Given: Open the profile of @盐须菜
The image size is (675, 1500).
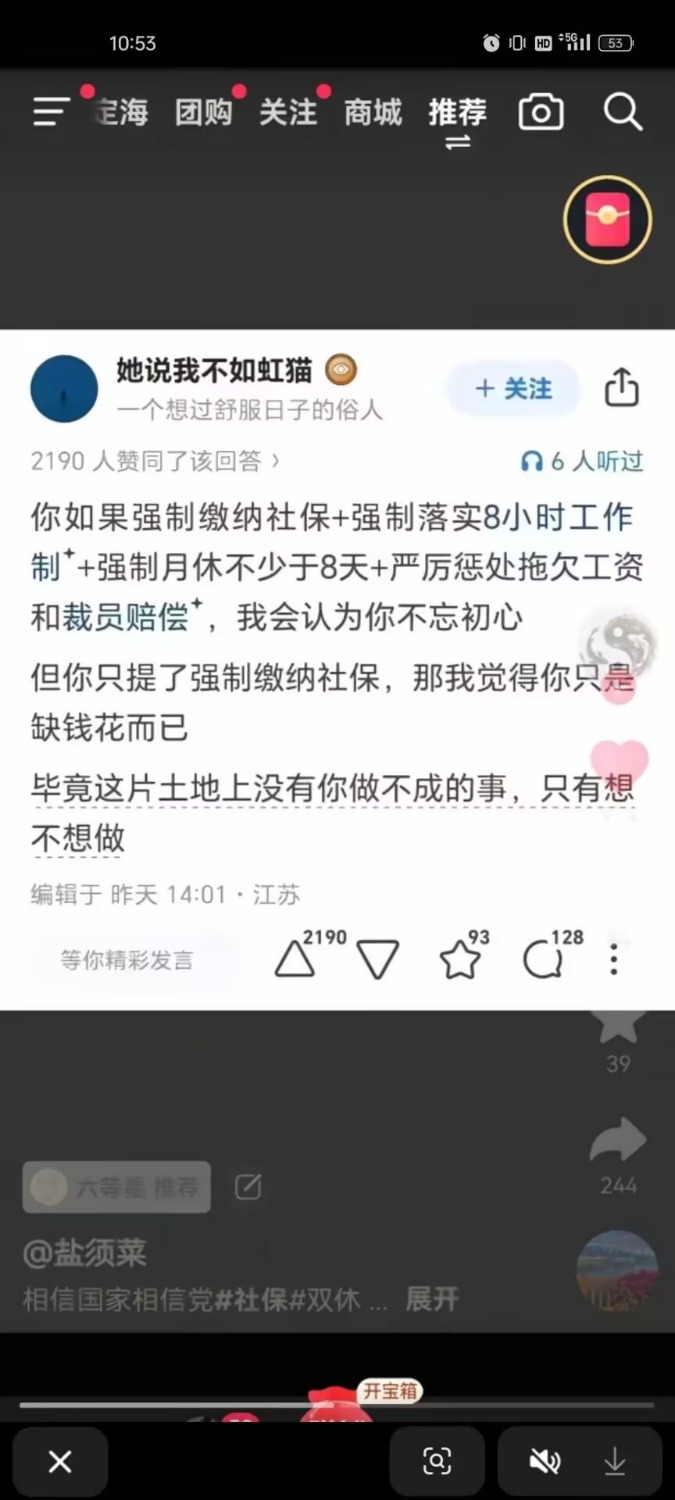Looking at the screenshot, I should coord(85,1253).
